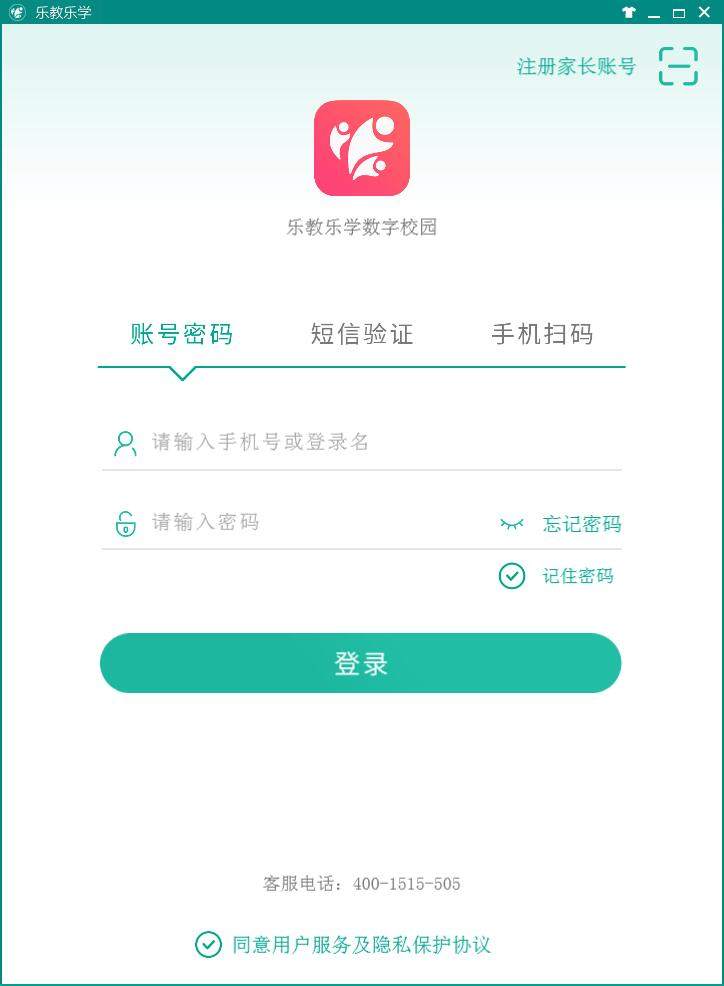724x986 pixels.
Task: Click the checkmark icon before the agreement text
Action: [x=207, y=943]
